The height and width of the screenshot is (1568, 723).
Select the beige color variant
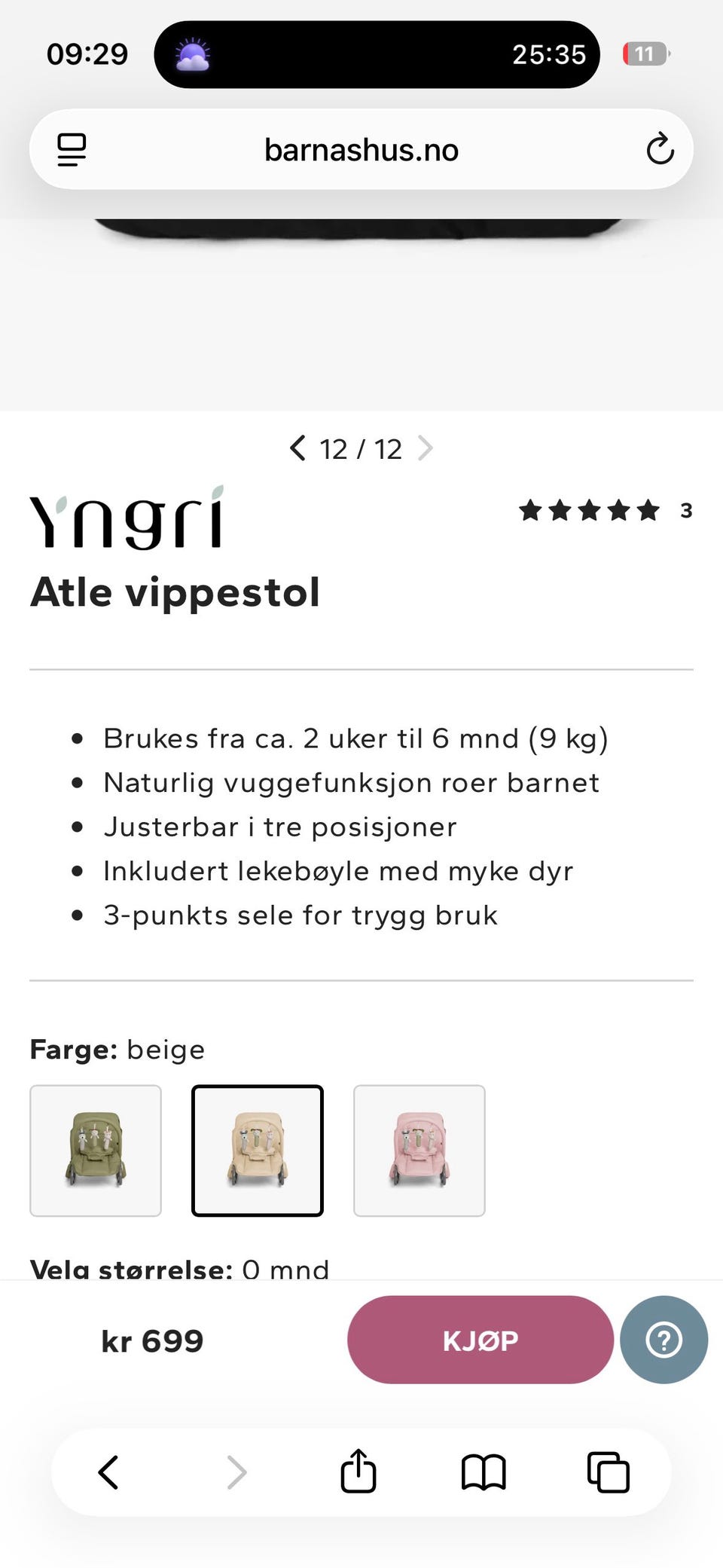(258, 1151)
